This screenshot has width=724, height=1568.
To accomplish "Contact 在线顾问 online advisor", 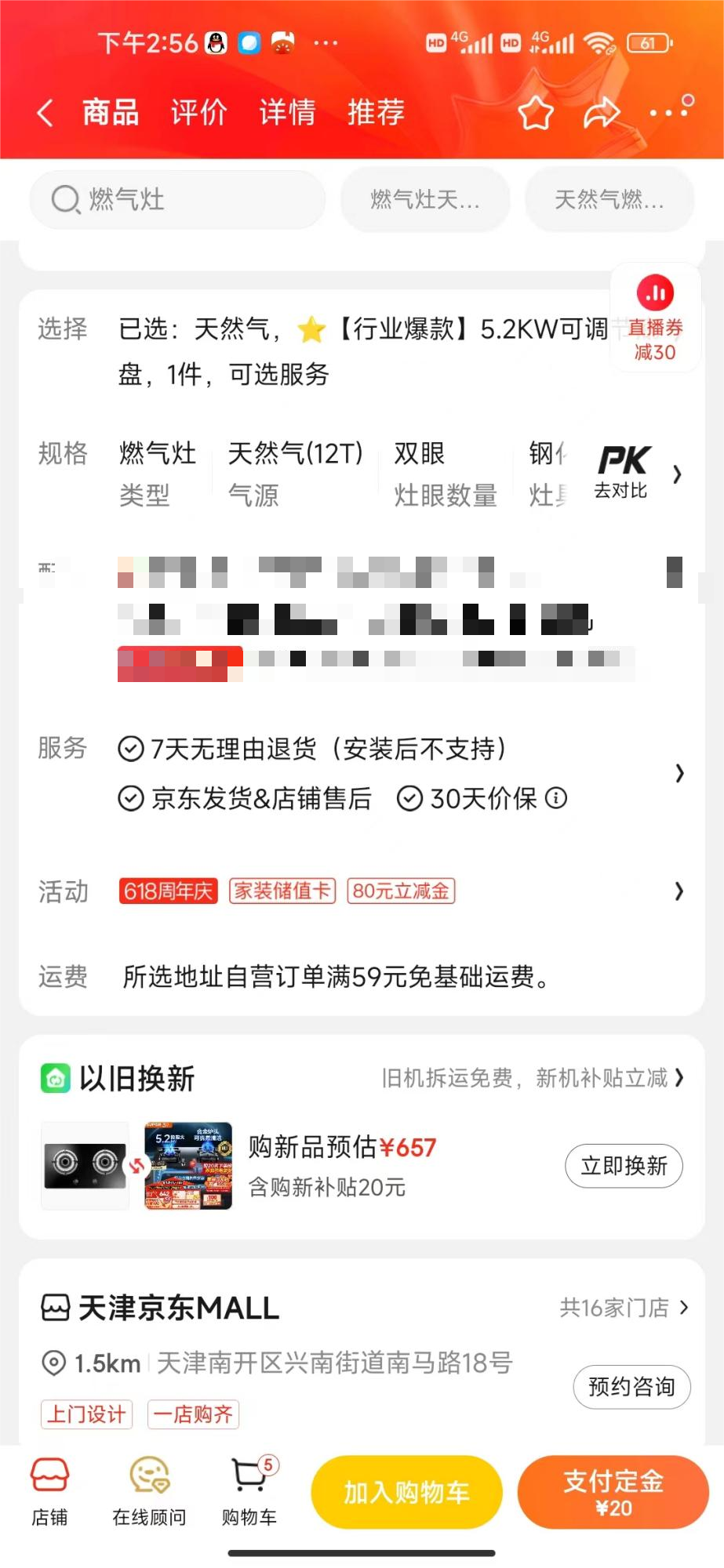I will (149, 1492).
